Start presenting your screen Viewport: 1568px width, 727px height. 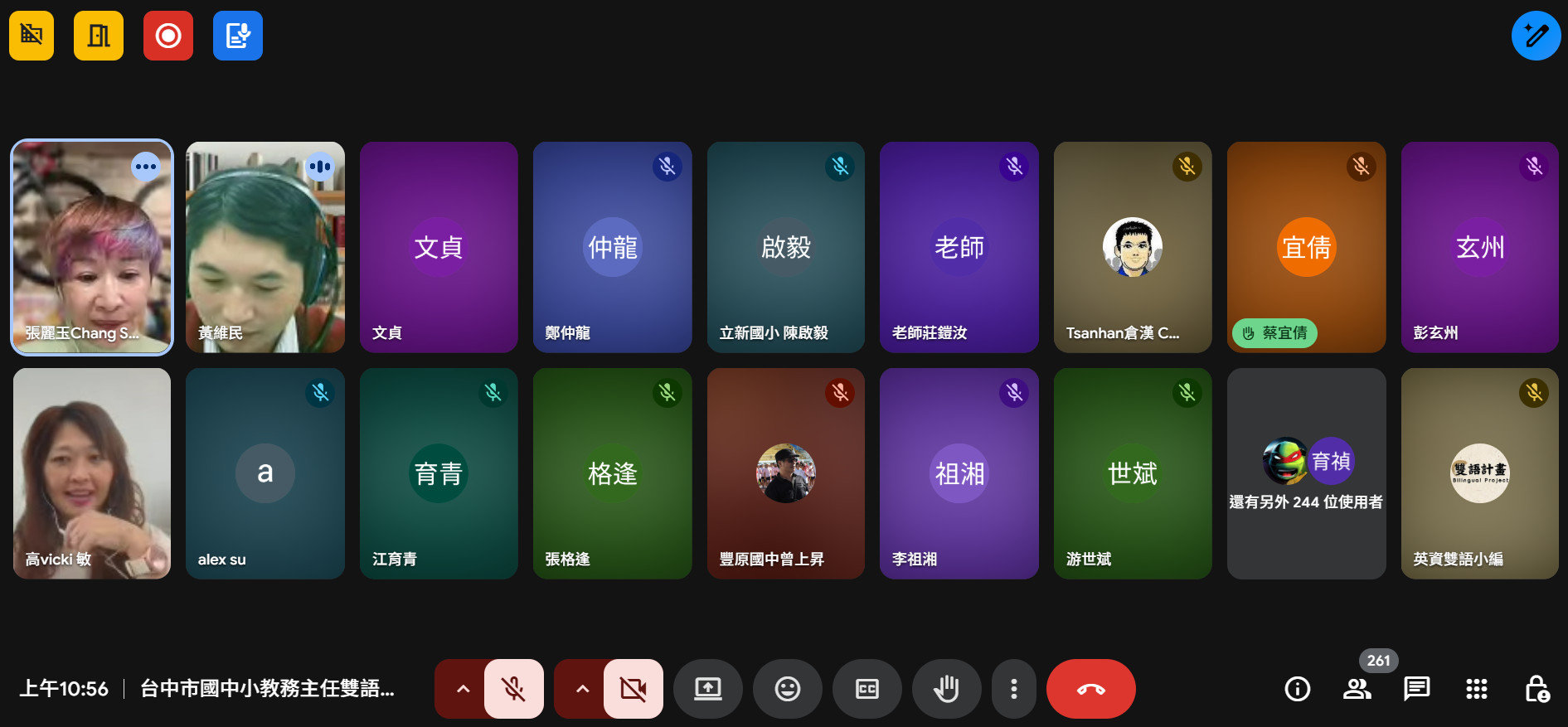tap(707, 689)
